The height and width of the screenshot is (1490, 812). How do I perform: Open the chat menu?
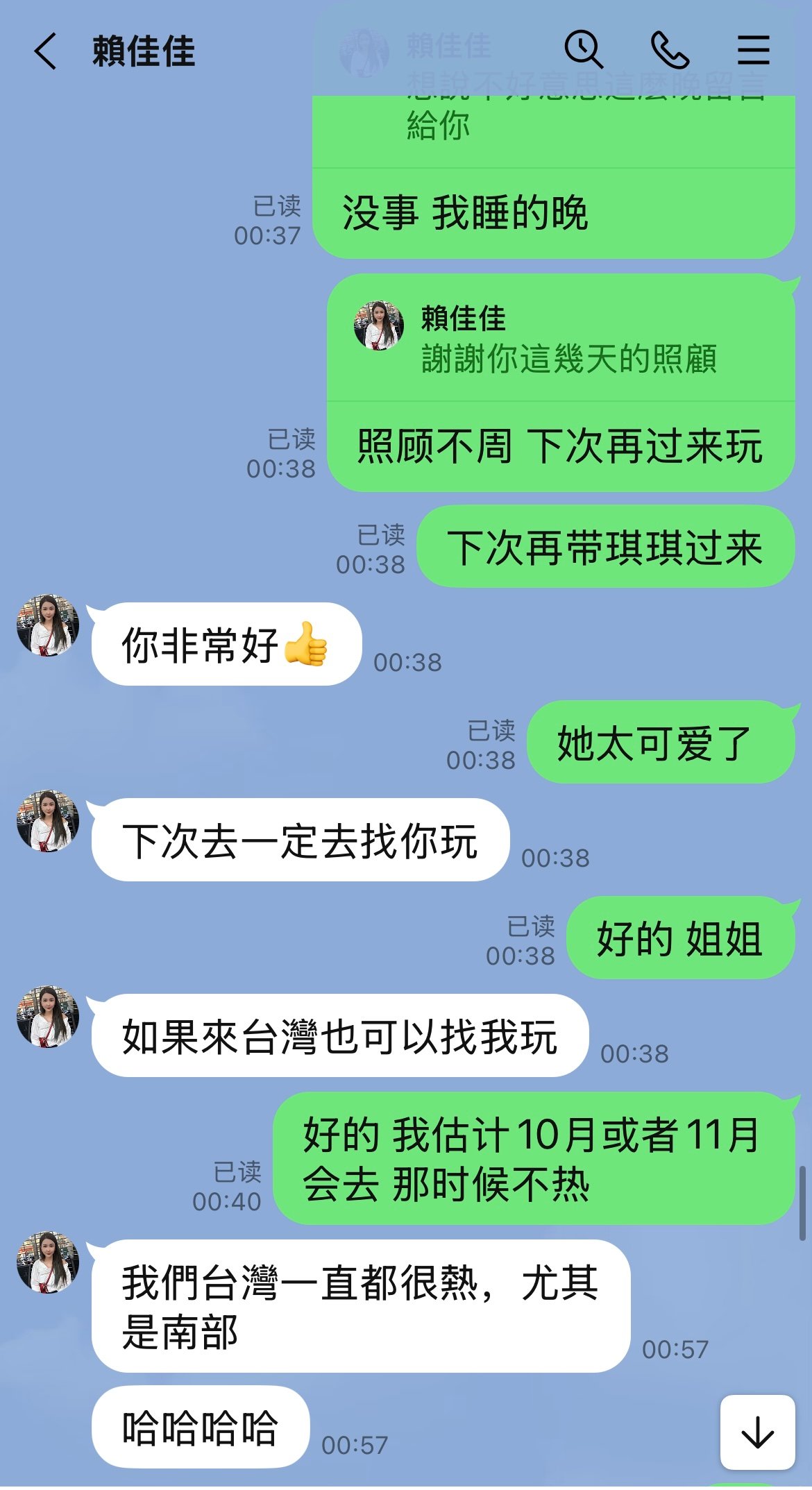[x=753, y=51]
